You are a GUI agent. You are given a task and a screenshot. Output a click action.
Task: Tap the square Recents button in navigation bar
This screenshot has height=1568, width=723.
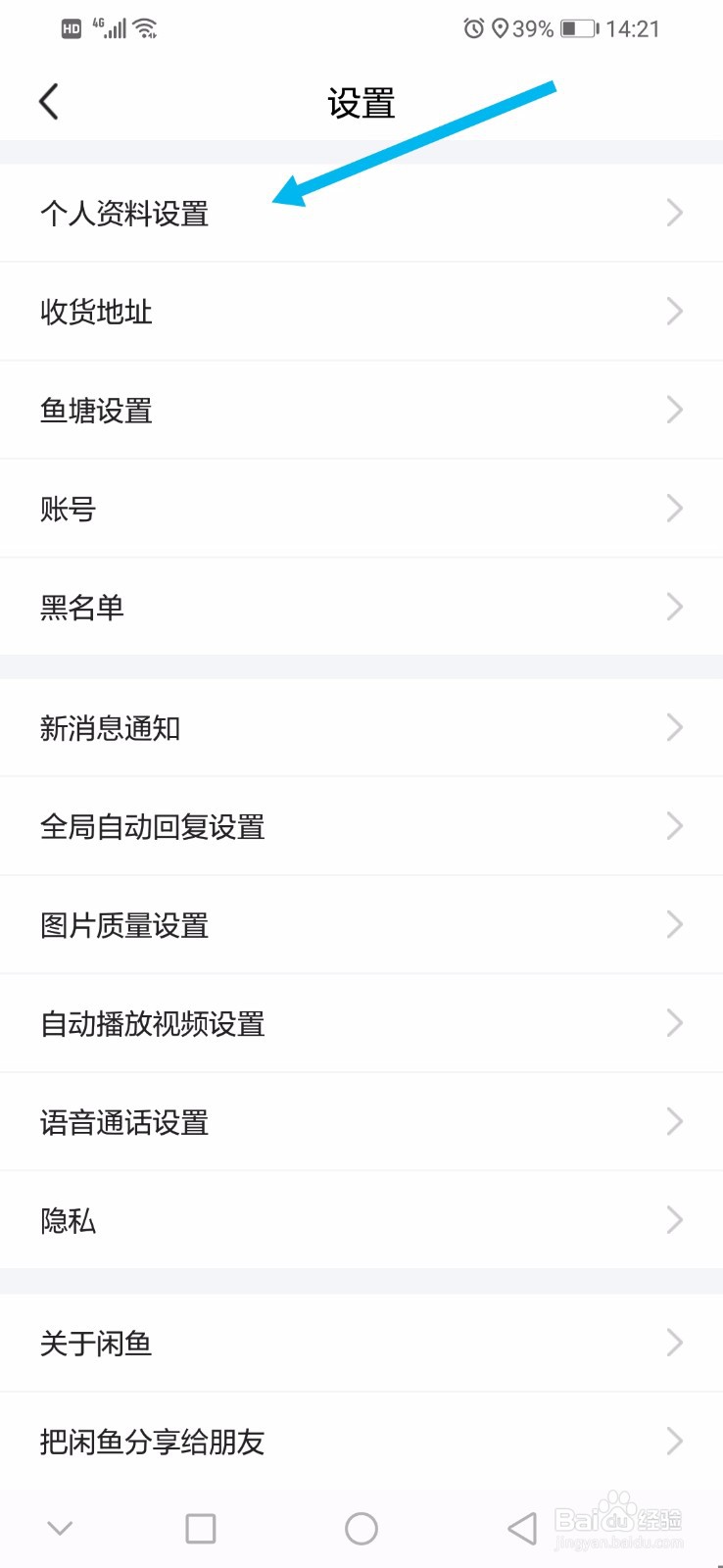coord(200,1527)
